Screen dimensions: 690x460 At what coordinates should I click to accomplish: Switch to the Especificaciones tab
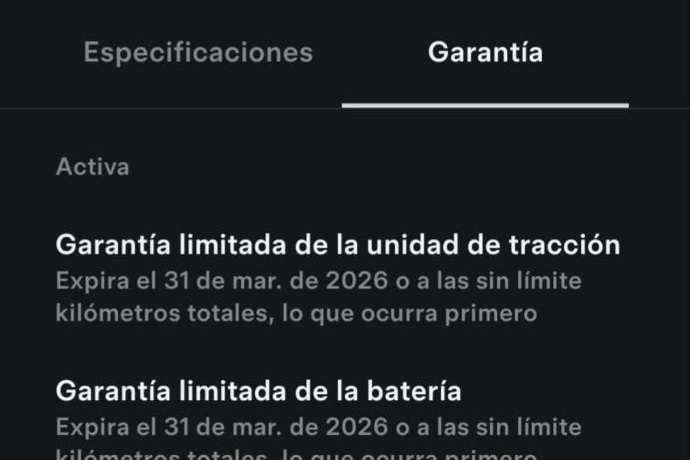point(198,53)
